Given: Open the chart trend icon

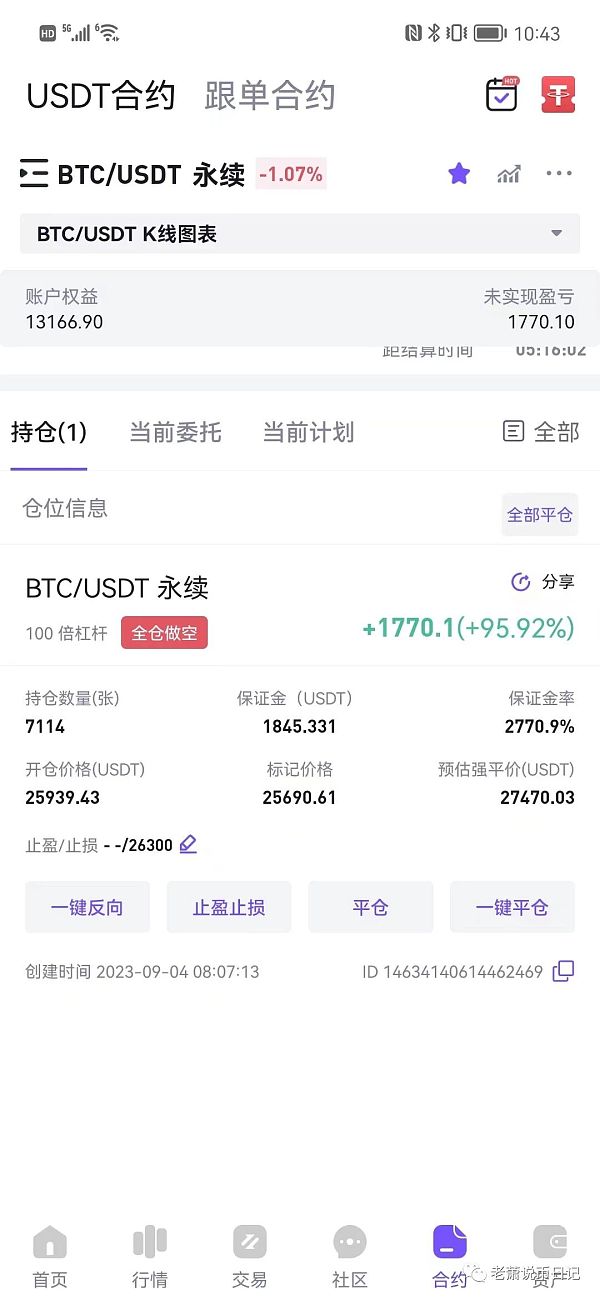Looking at the screenshot, I should [x=509, y=174].
